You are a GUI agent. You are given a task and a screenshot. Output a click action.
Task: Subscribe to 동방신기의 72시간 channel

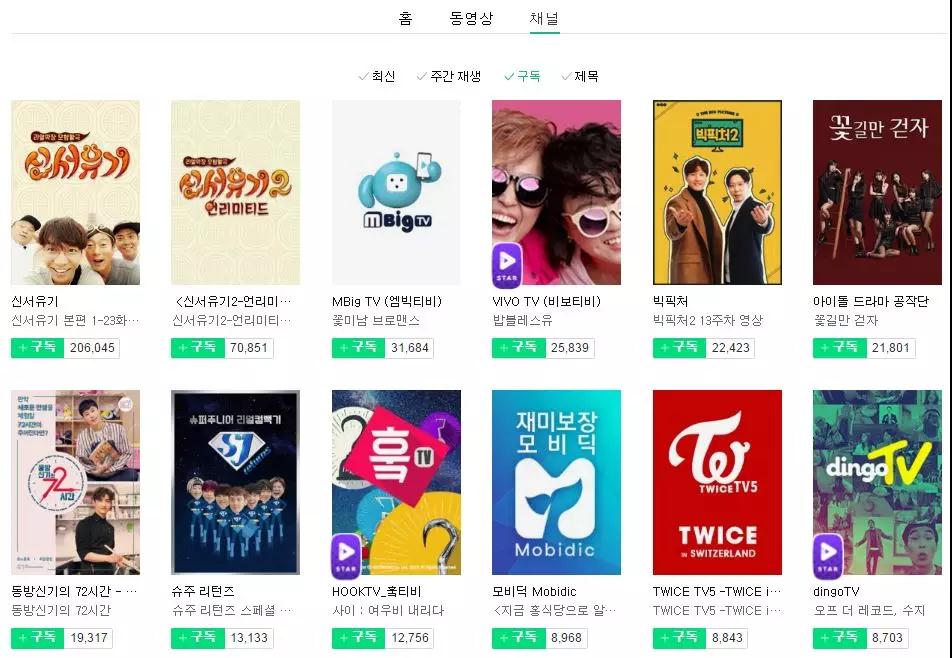pos(37,638)
